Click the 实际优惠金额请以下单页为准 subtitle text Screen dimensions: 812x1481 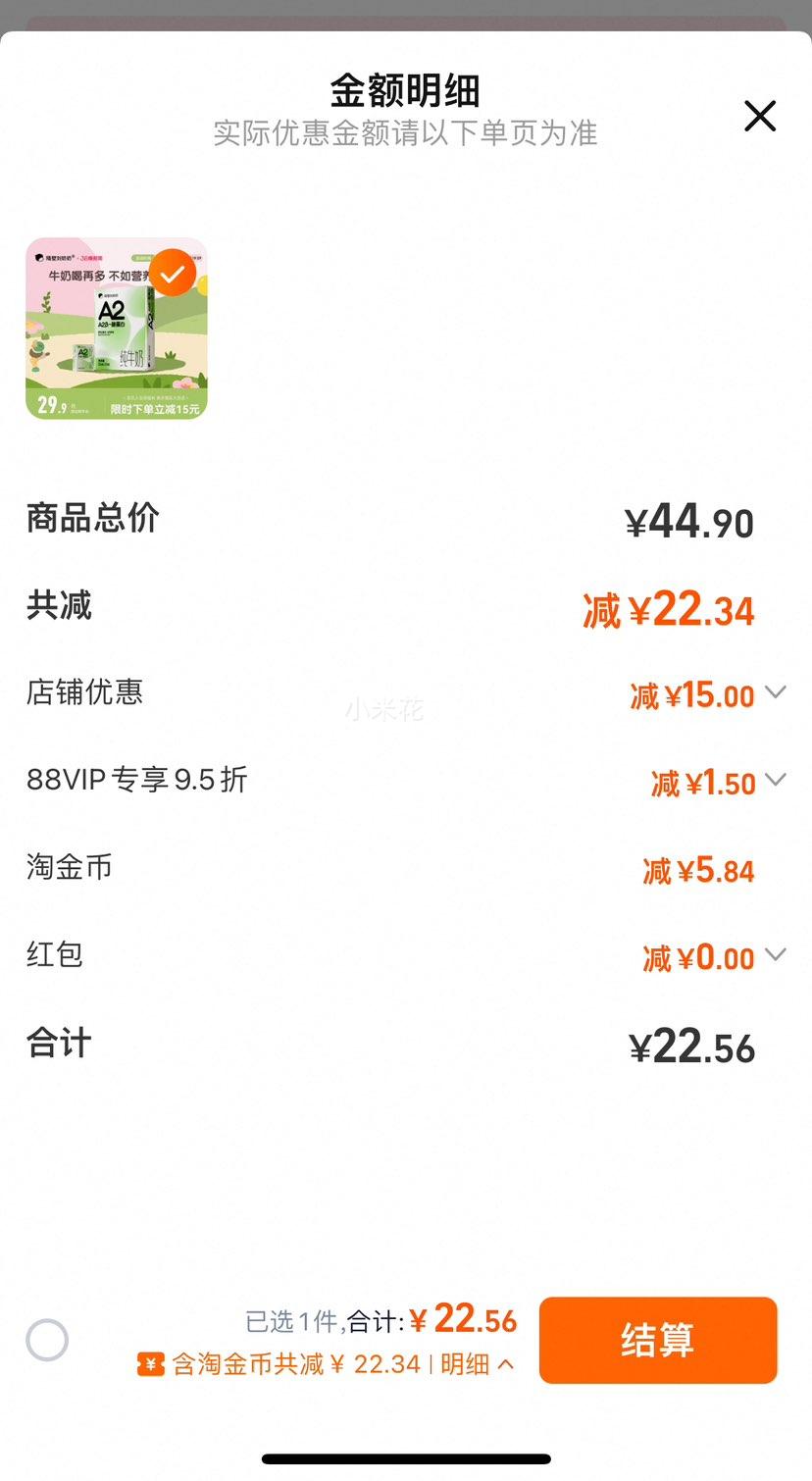406,134
